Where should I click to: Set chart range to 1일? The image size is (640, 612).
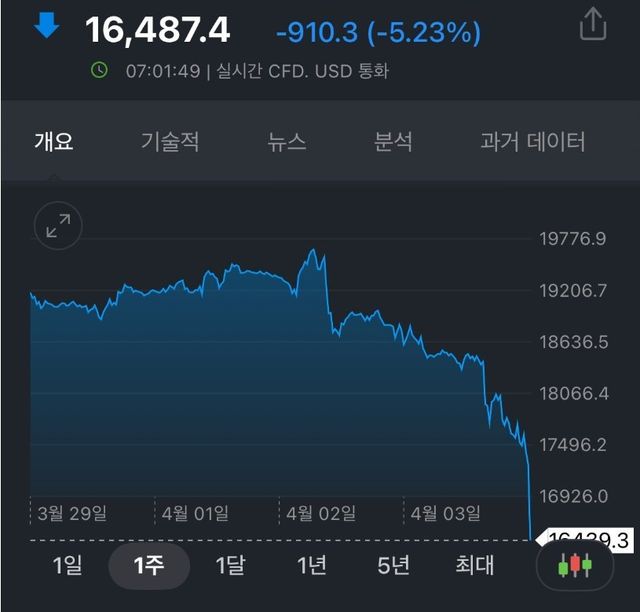67,566
